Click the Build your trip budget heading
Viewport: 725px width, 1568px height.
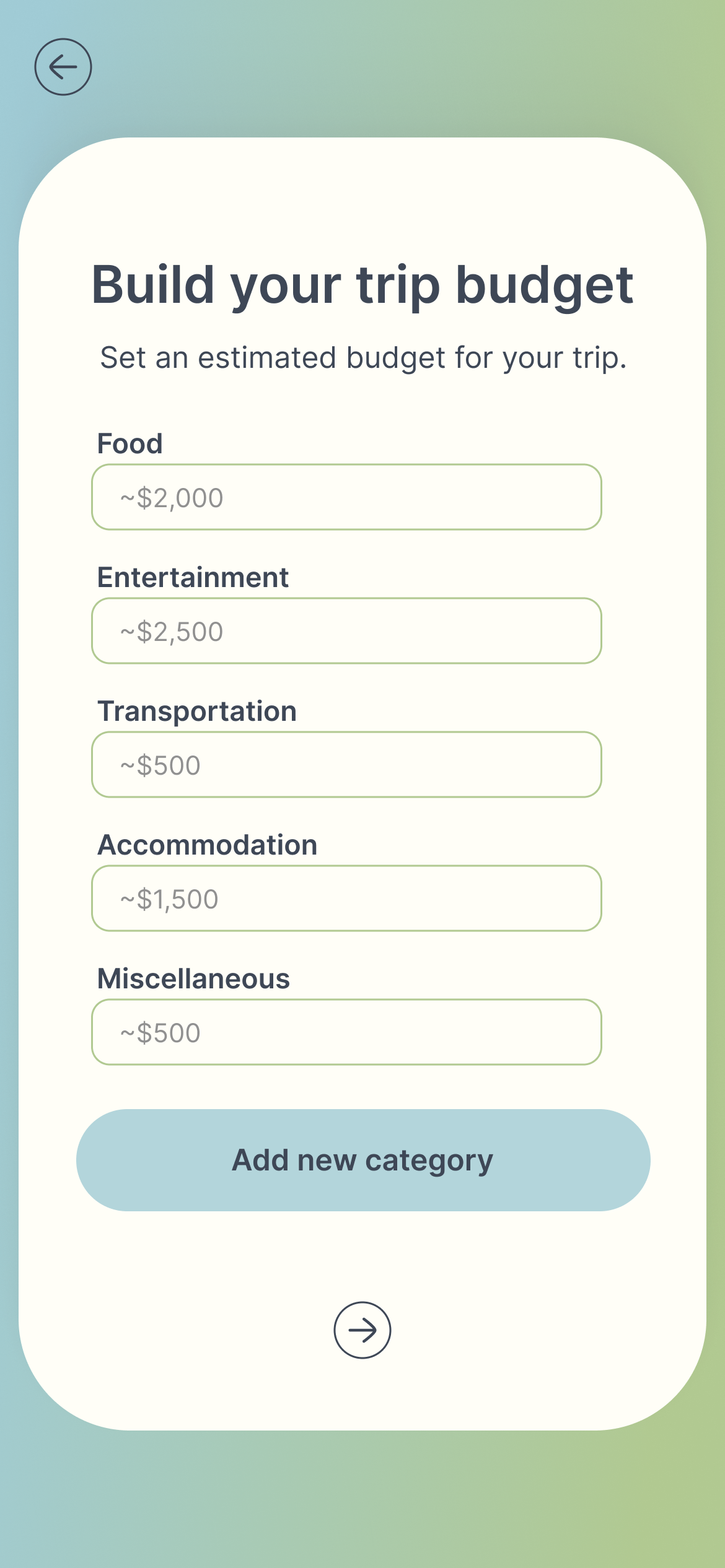362,286
